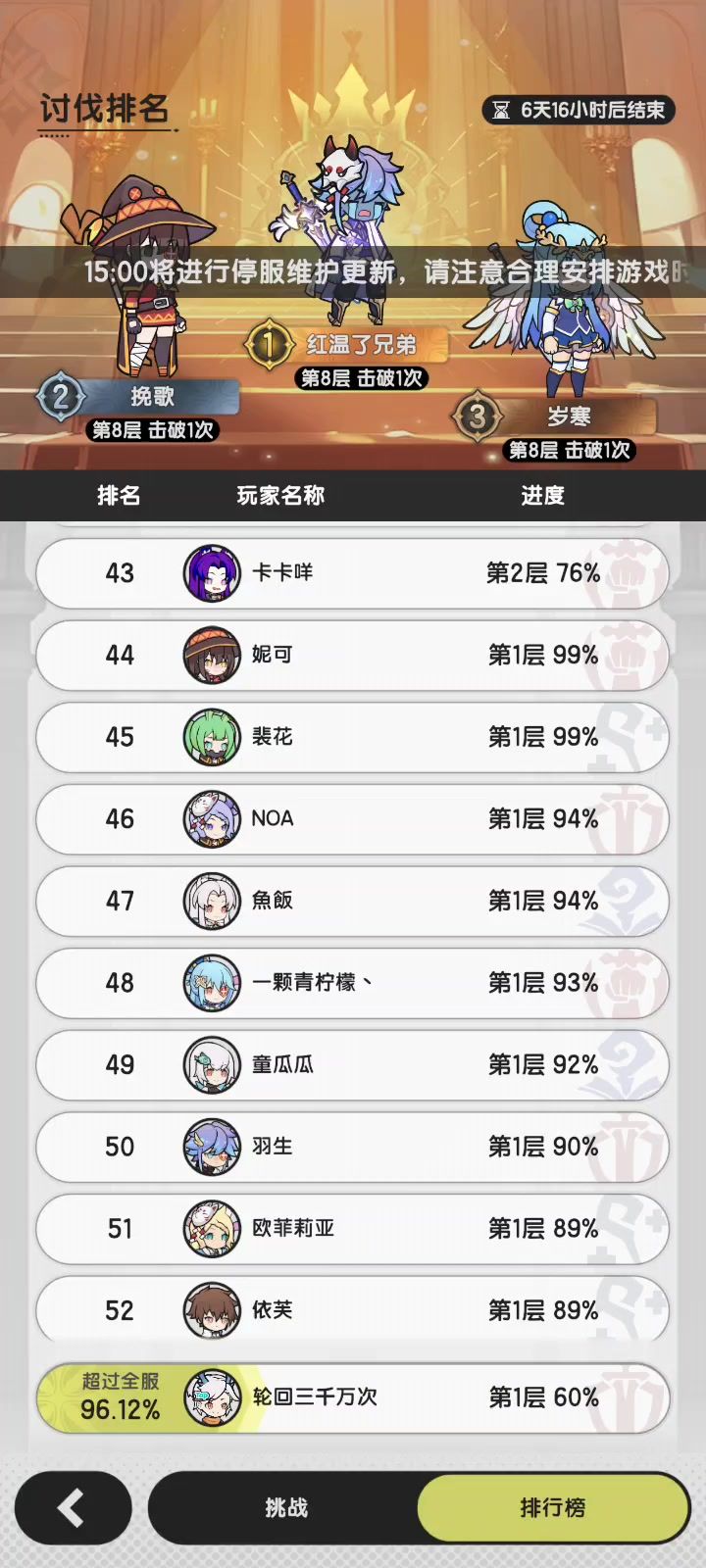Open rank 45 player 裴花
The height and width of the screenshot is (1568, 706).
353,737
